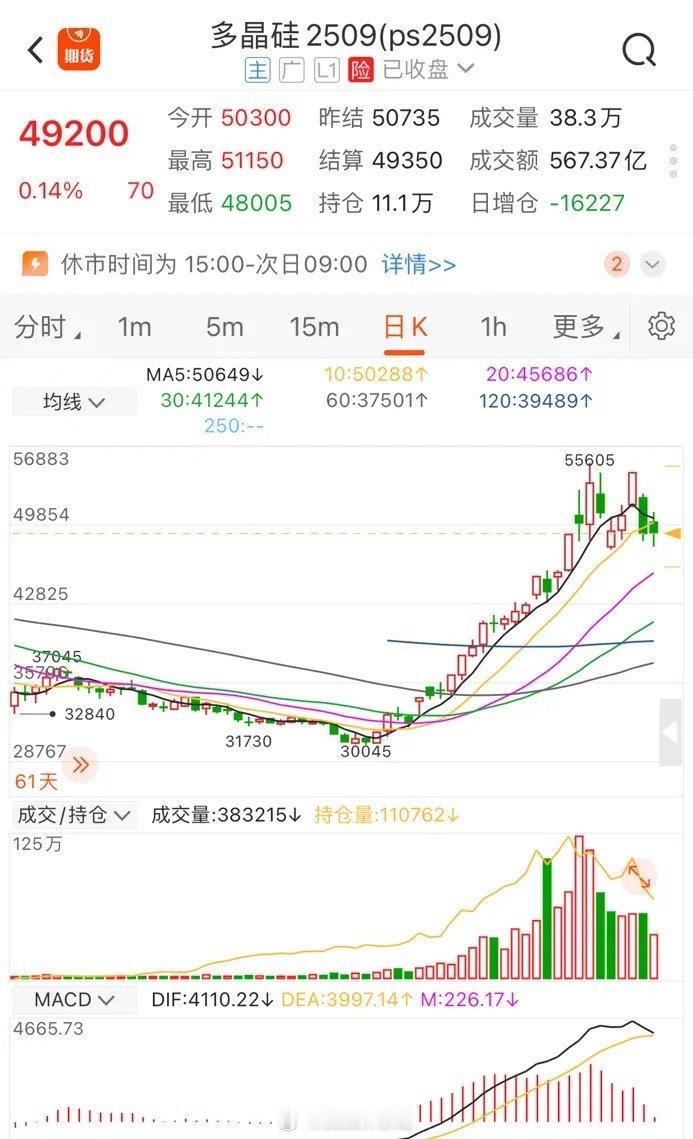
Task: Expand the notice banner chevron
Action: point(652,264)
